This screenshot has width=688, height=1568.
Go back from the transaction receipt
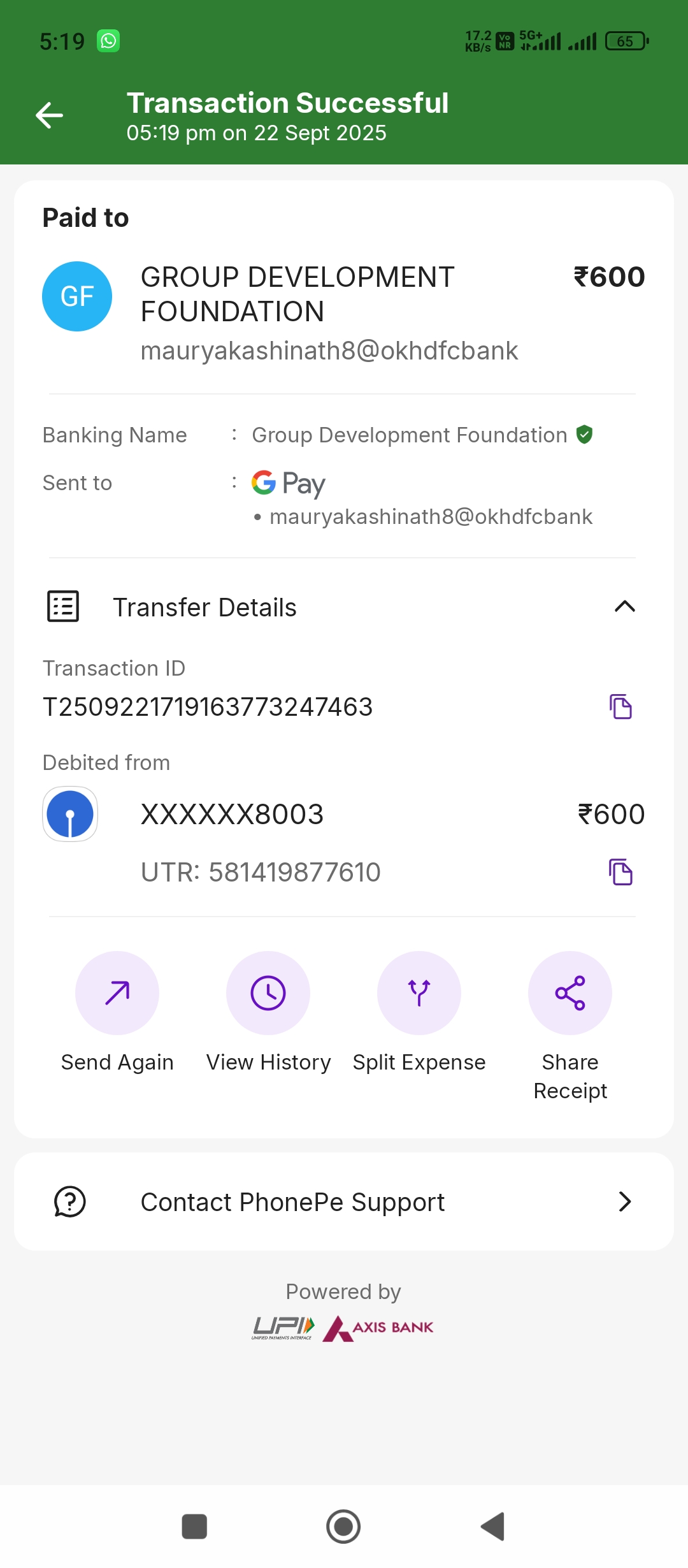[x=49, y=115]
